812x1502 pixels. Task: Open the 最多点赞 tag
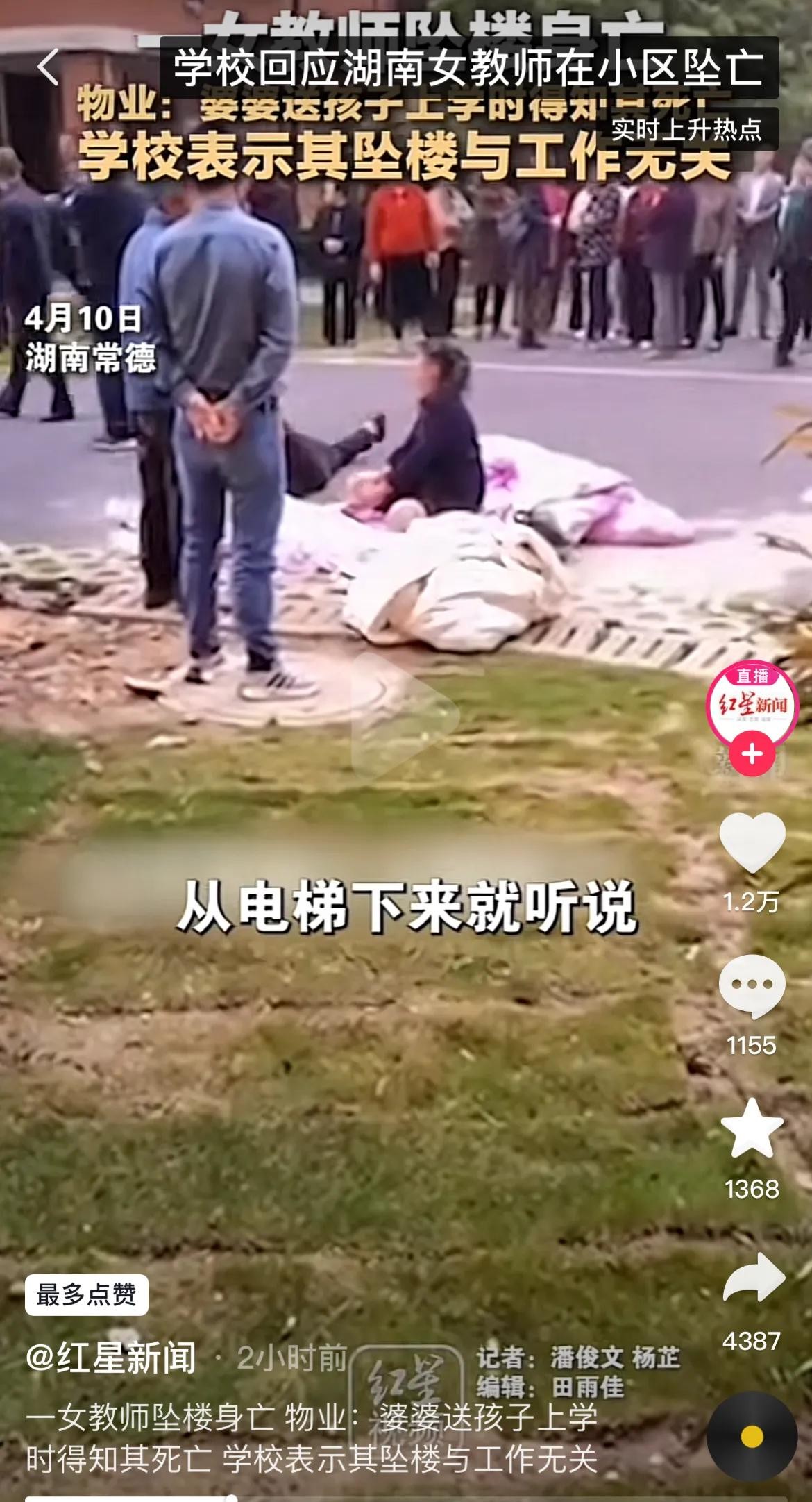[87, 1295]
